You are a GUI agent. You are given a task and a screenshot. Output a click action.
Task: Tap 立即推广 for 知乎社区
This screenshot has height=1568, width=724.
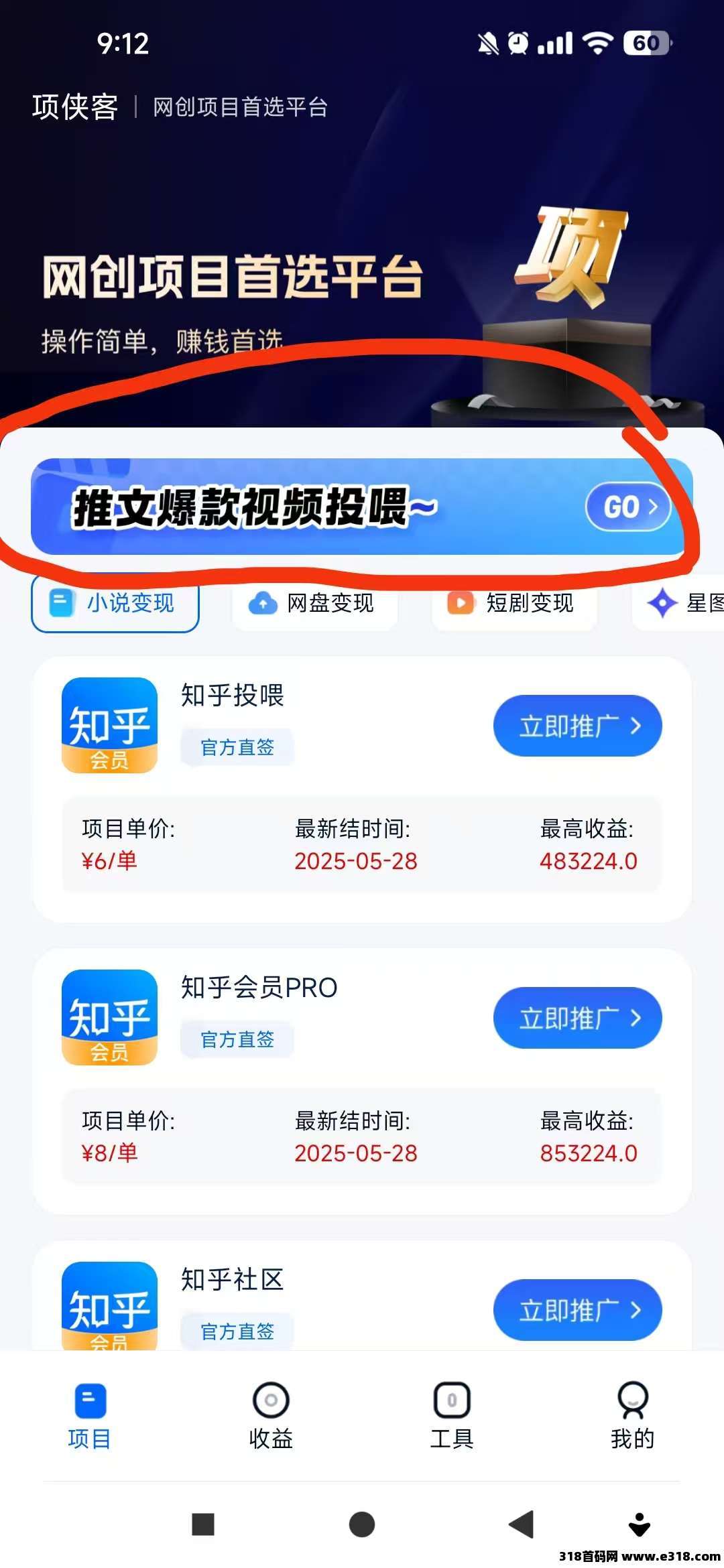[x=577, y=1310]
